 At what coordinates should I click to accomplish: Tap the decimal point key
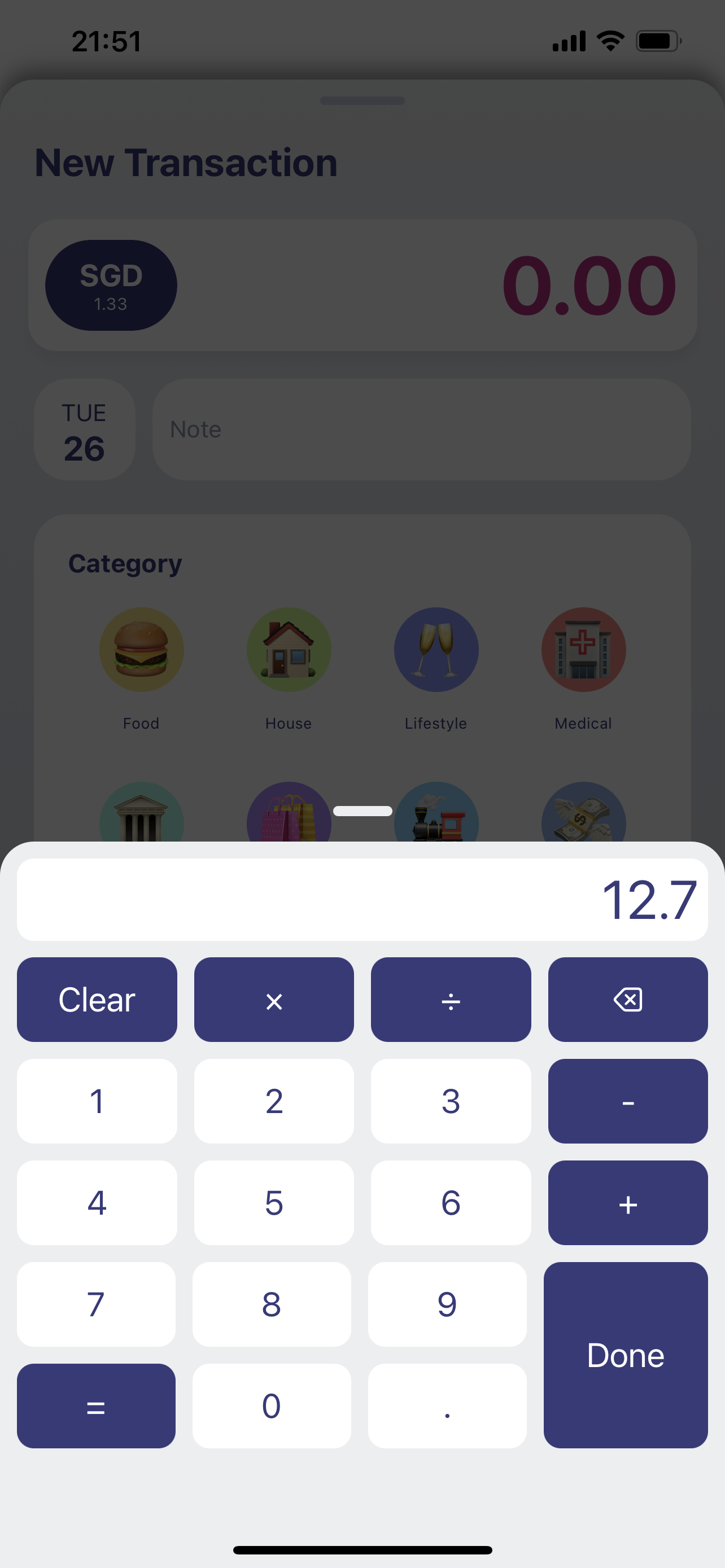447,1405
